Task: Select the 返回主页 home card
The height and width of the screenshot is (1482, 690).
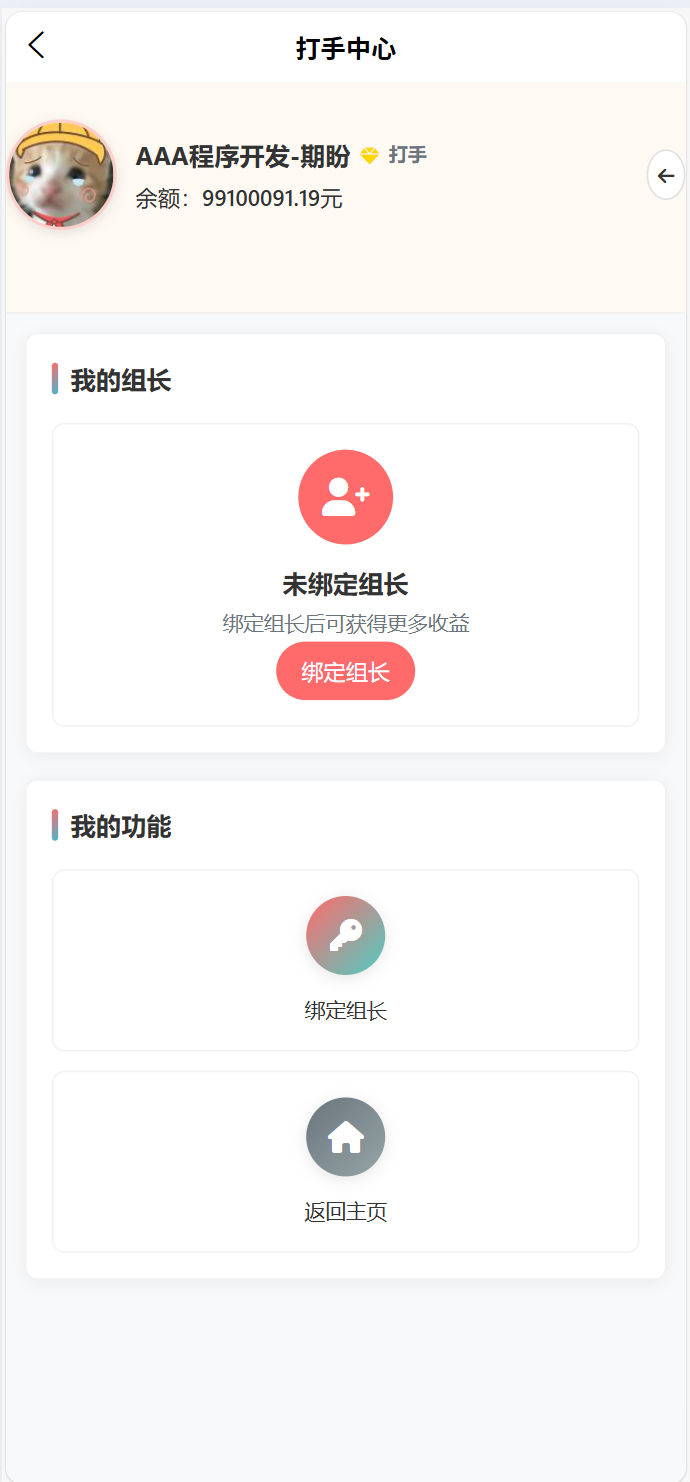Action: tap(345, 1161)
